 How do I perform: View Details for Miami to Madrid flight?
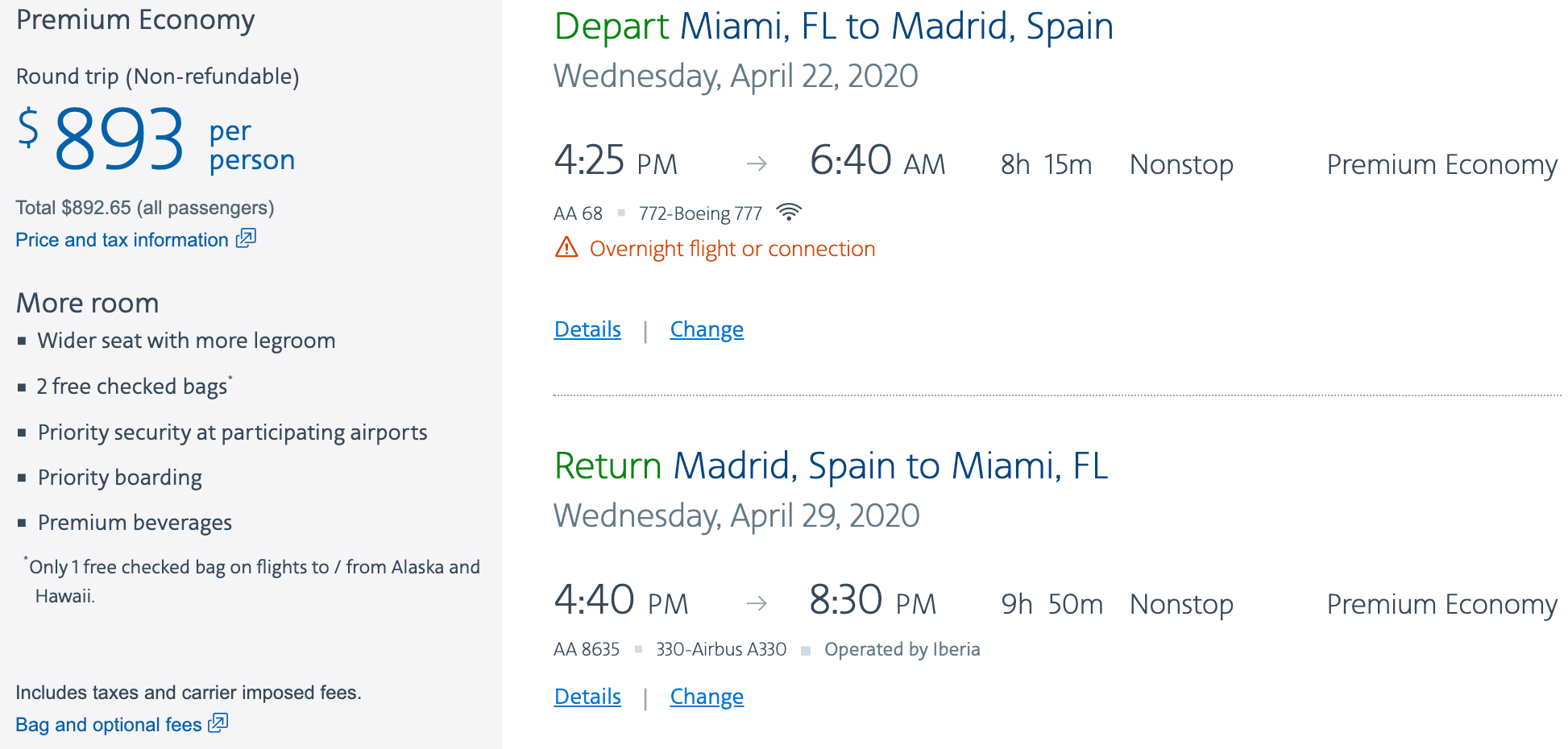click(x=587, y=329)
